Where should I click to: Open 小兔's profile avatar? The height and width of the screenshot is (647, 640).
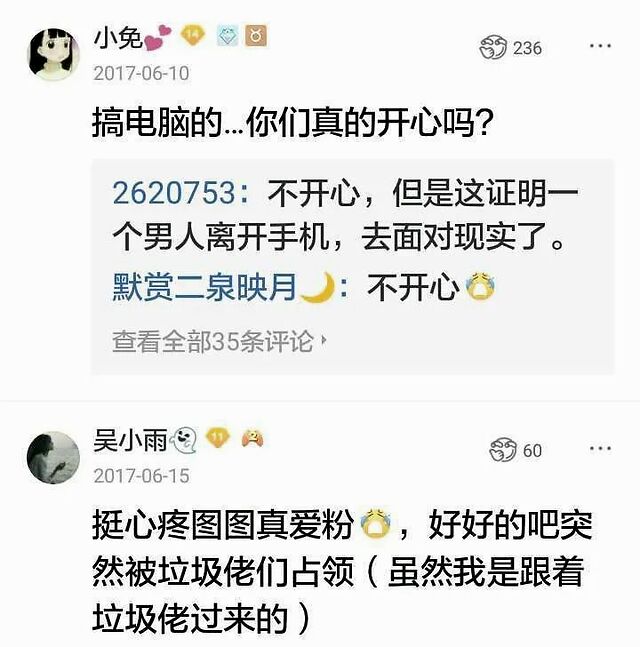[53, 53]
